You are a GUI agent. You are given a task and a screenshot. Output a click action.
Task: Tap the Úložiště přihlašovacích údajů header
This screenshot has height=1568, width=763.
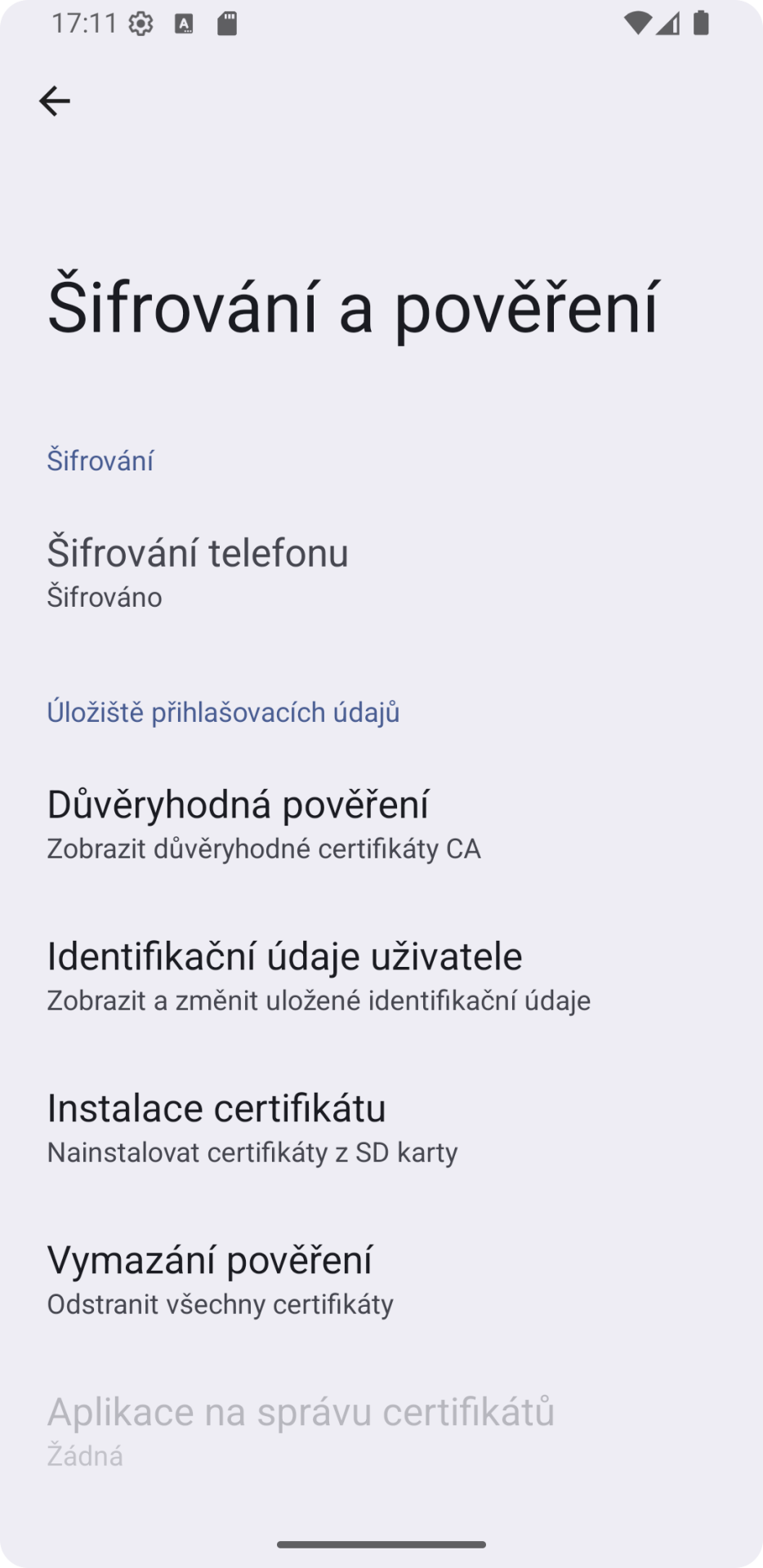click(x=223, y=710)
